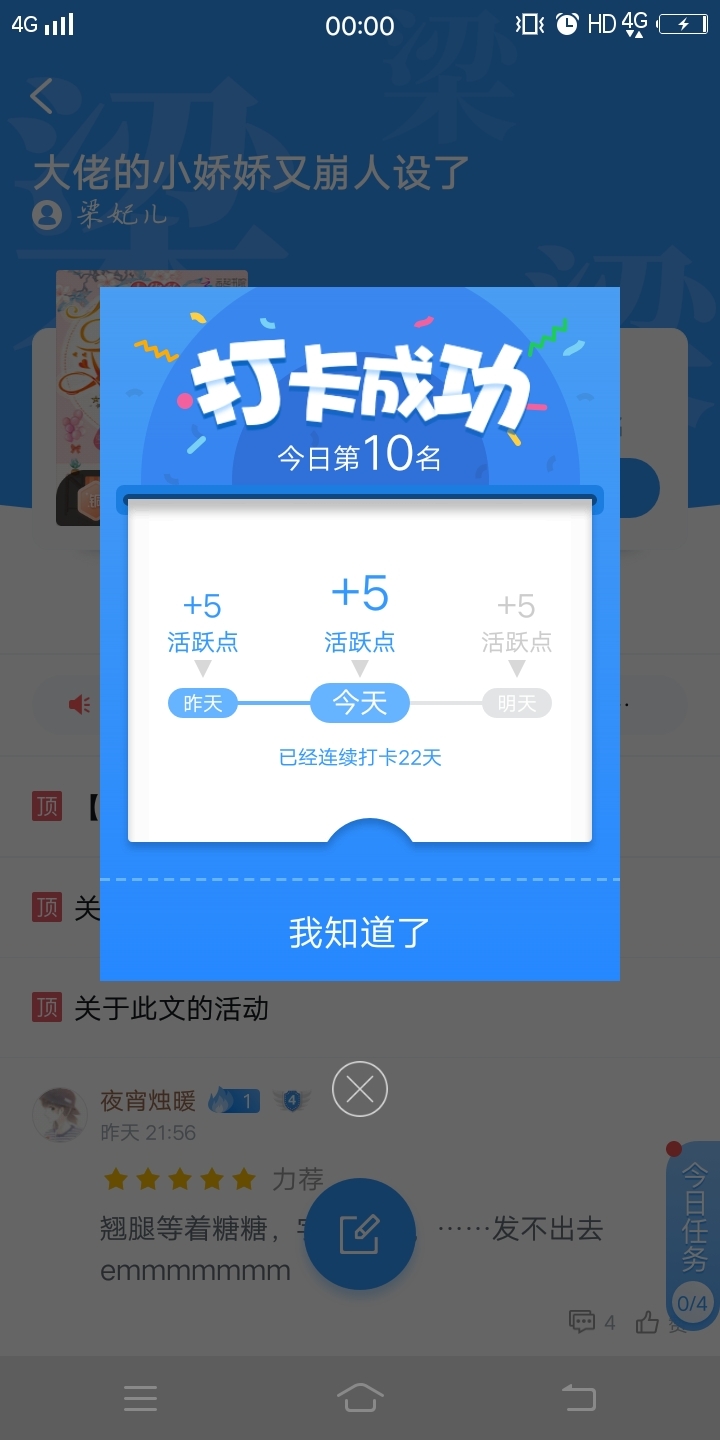Open the compose post floating button
Image resolution: width=720 pixels, height=1440 pixels.
(360, 1235)
